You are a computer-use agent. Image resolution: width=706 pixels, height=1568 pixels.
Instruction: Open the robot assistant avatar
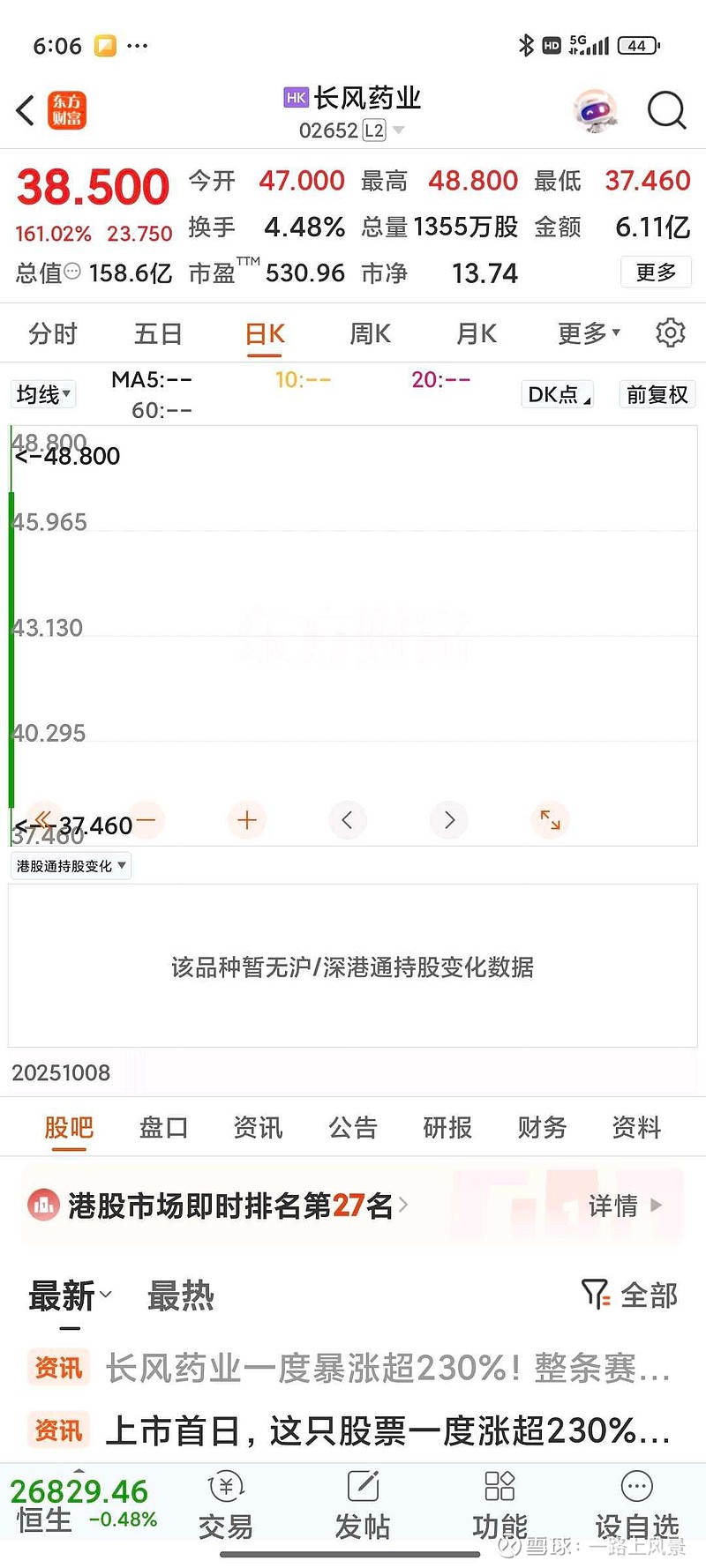coord(595,110)
